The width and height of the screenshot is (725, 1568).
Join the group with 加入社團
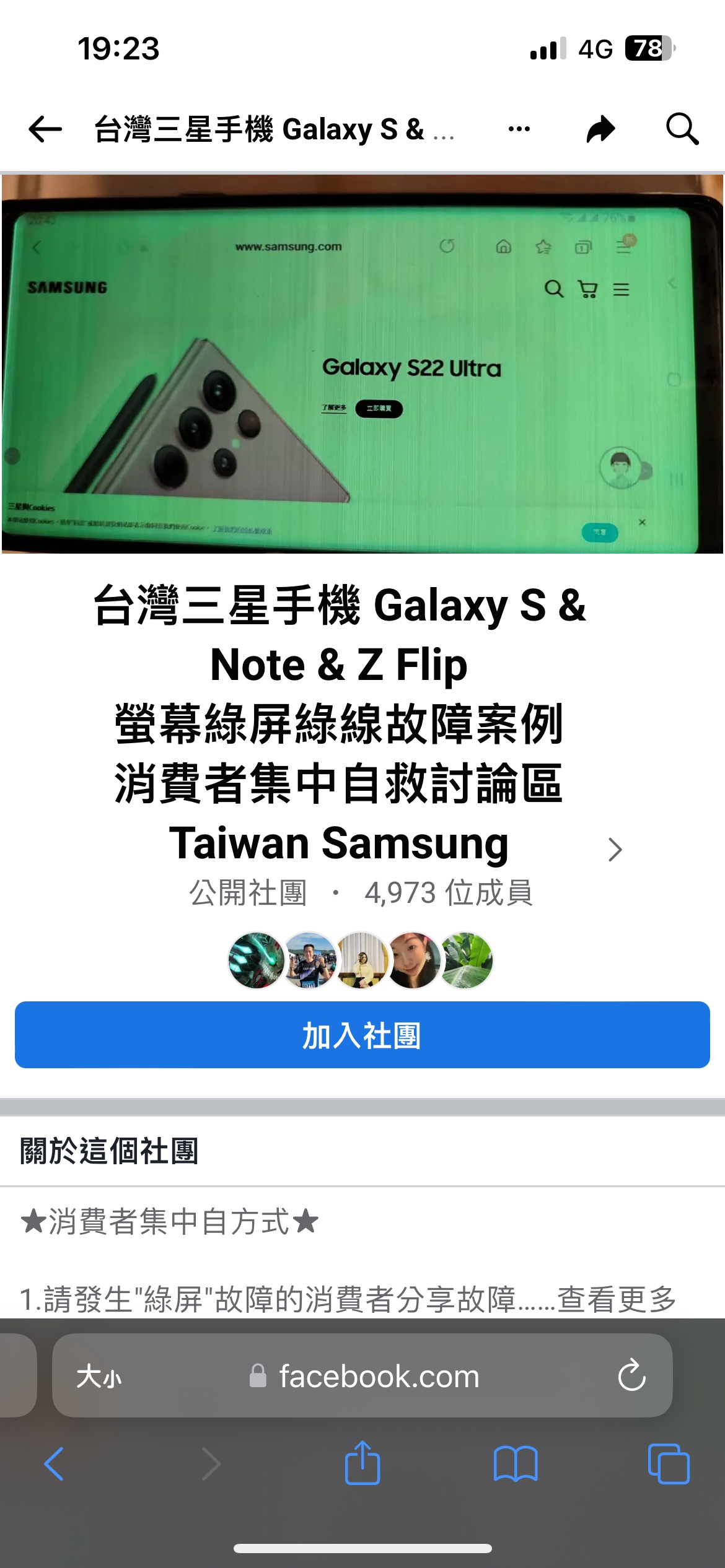(362, 1035)
